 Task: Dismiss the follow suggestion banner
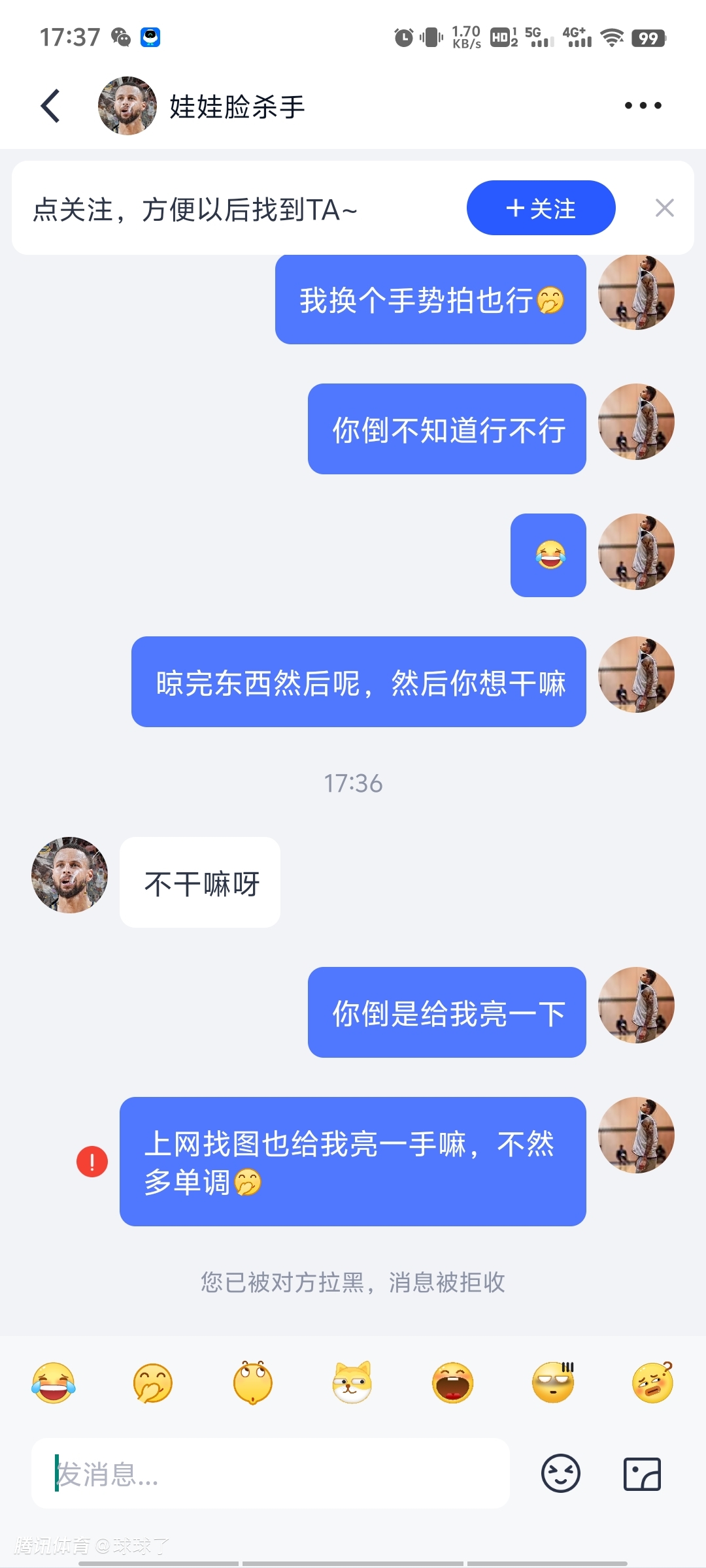point(664,208)
